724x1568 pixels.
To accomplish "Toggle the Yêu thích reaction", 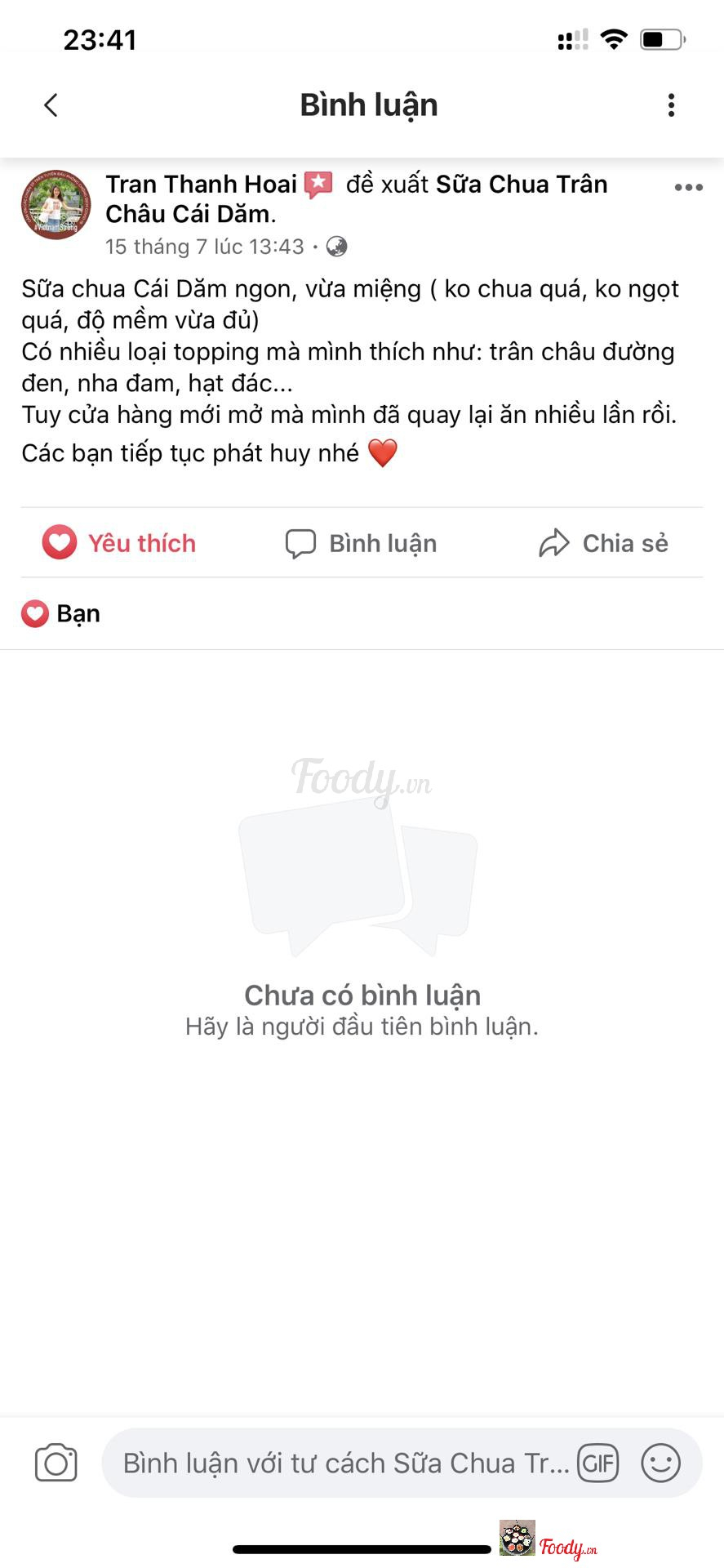I will click(119, 543).
